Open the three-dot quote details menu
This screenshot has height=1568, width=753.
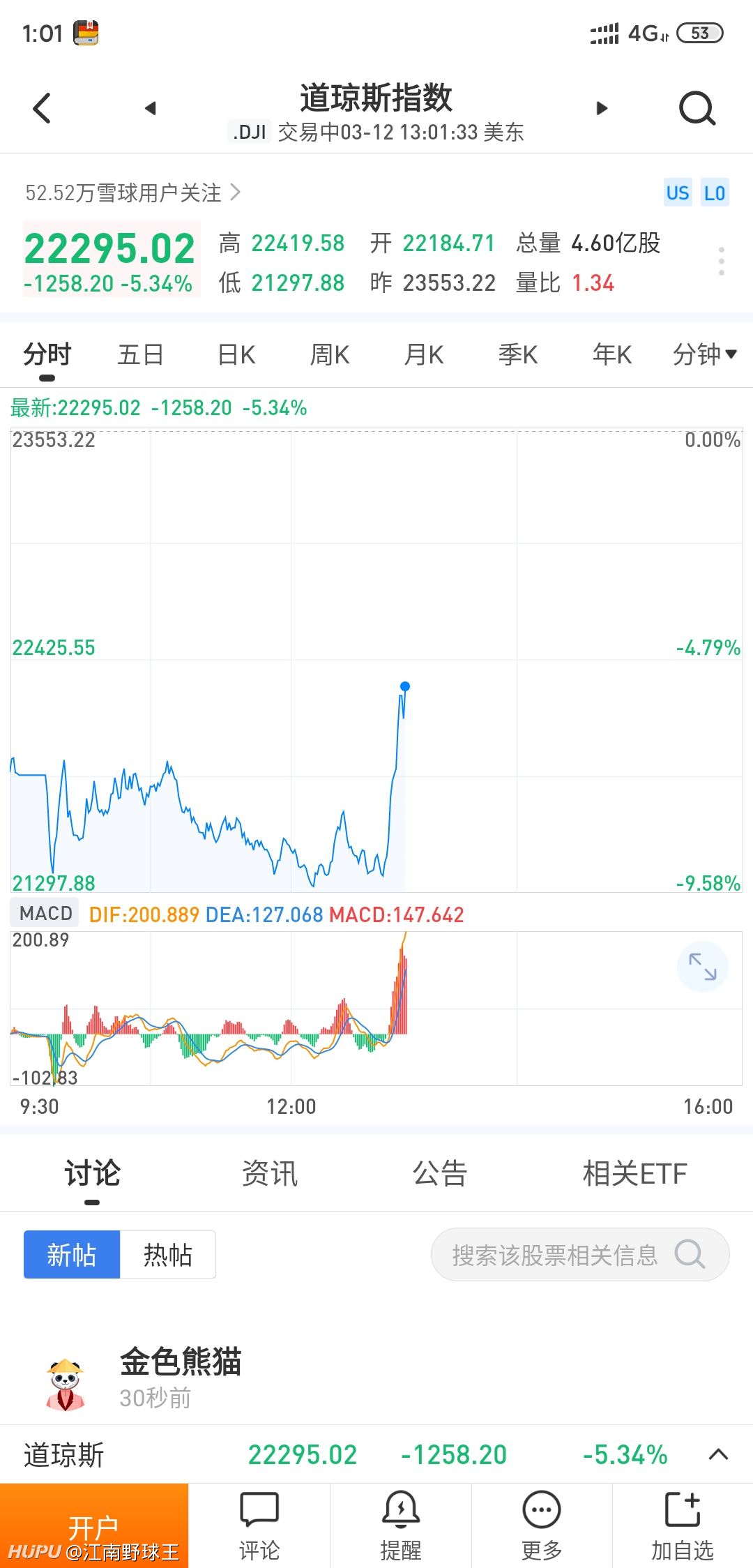(x=722, y=261)
